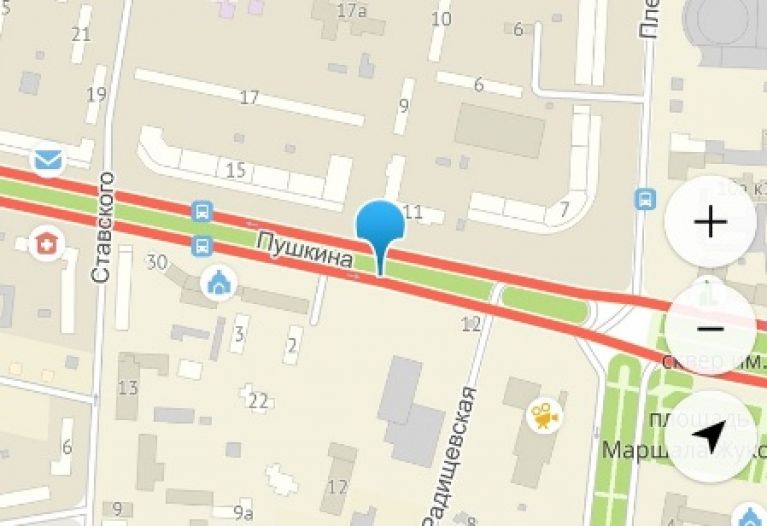This screenshot has width=767, height=526.
Task: Select the bus stop near building 7
Action: (646, 199)
